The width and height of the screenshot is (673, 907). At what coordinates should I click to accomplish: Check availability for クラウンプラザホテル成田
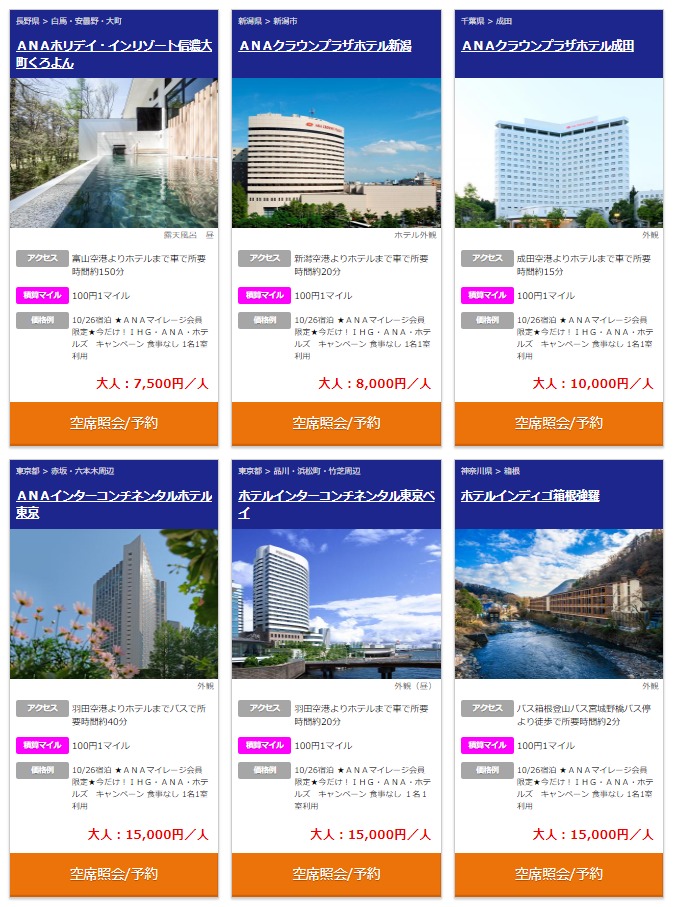559,423
